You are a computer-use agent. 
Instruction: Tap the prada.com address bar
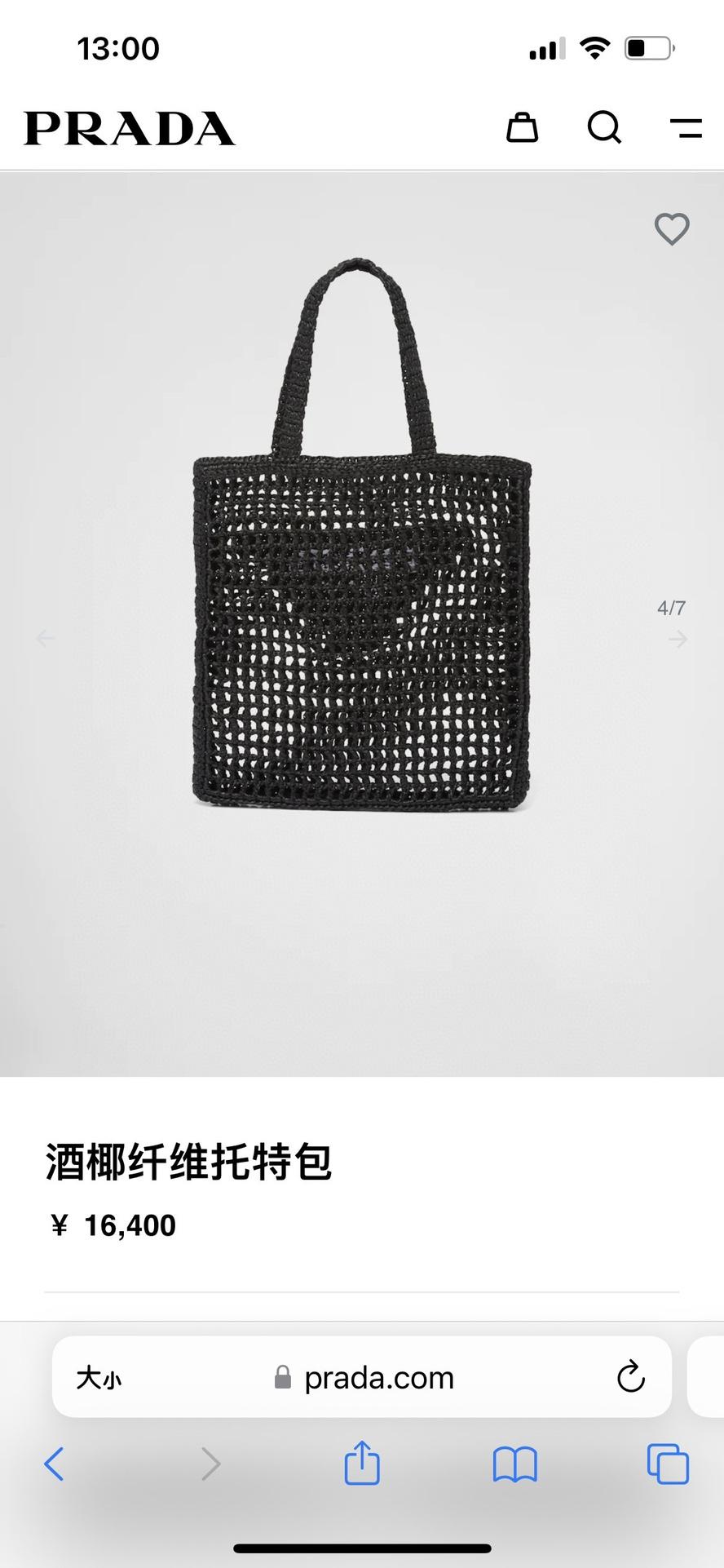point(364,1379)
